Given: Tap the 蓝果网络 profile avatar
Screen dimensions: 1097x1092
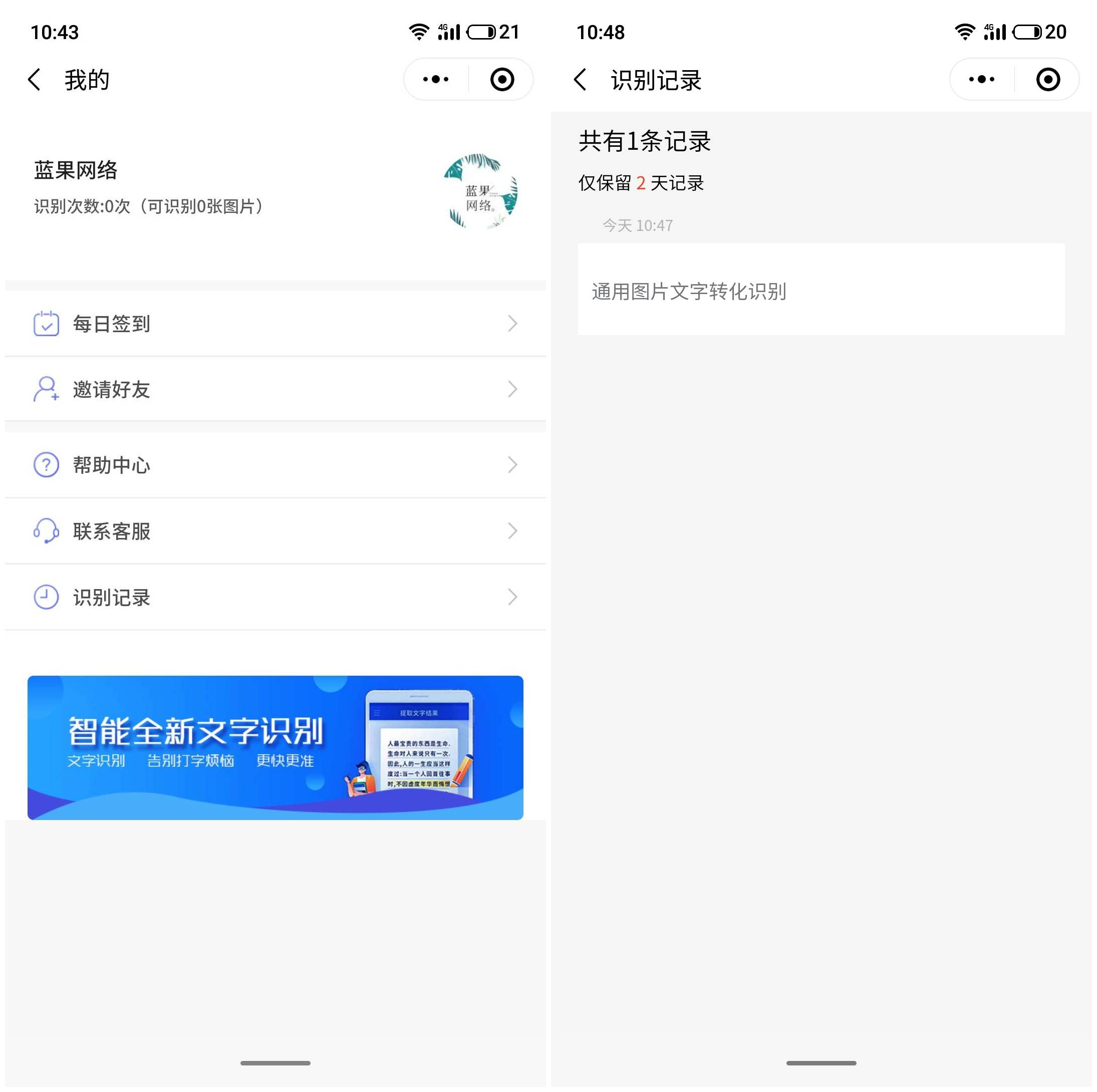Looking at the screenshot, I should click(480, 191).
